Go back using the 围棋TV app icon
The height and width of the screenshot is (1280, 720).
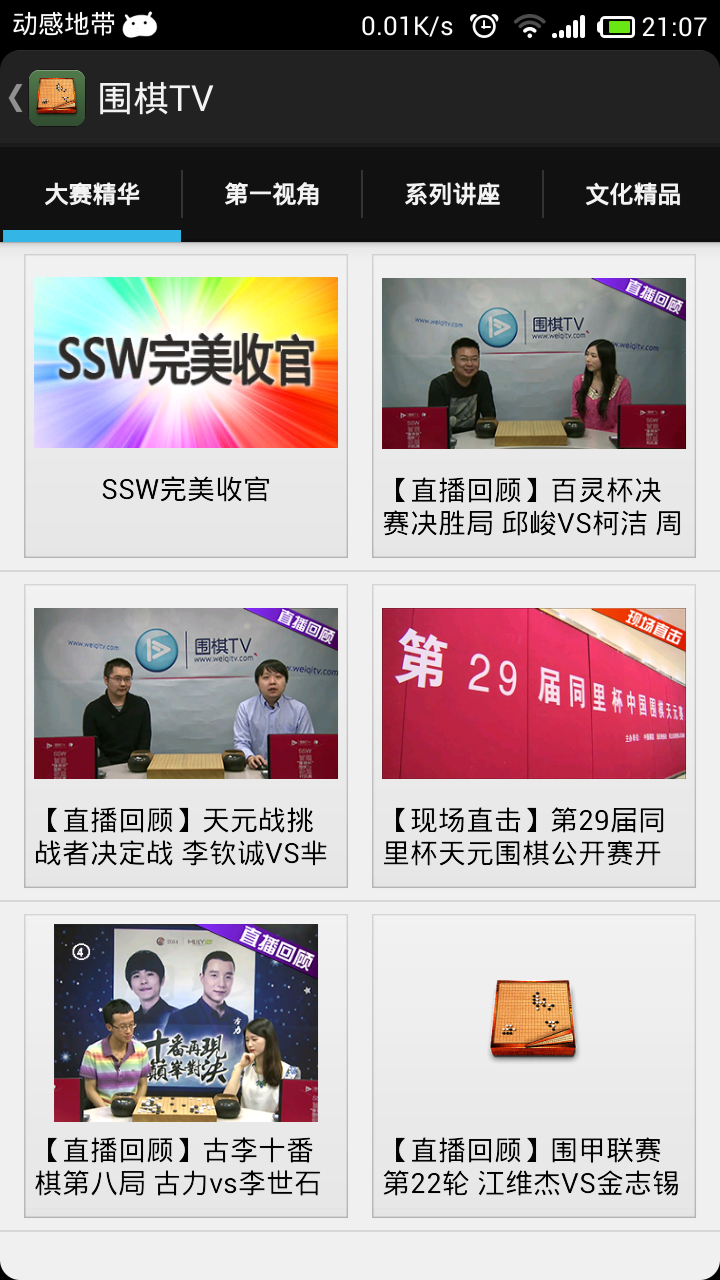(56, 98)
